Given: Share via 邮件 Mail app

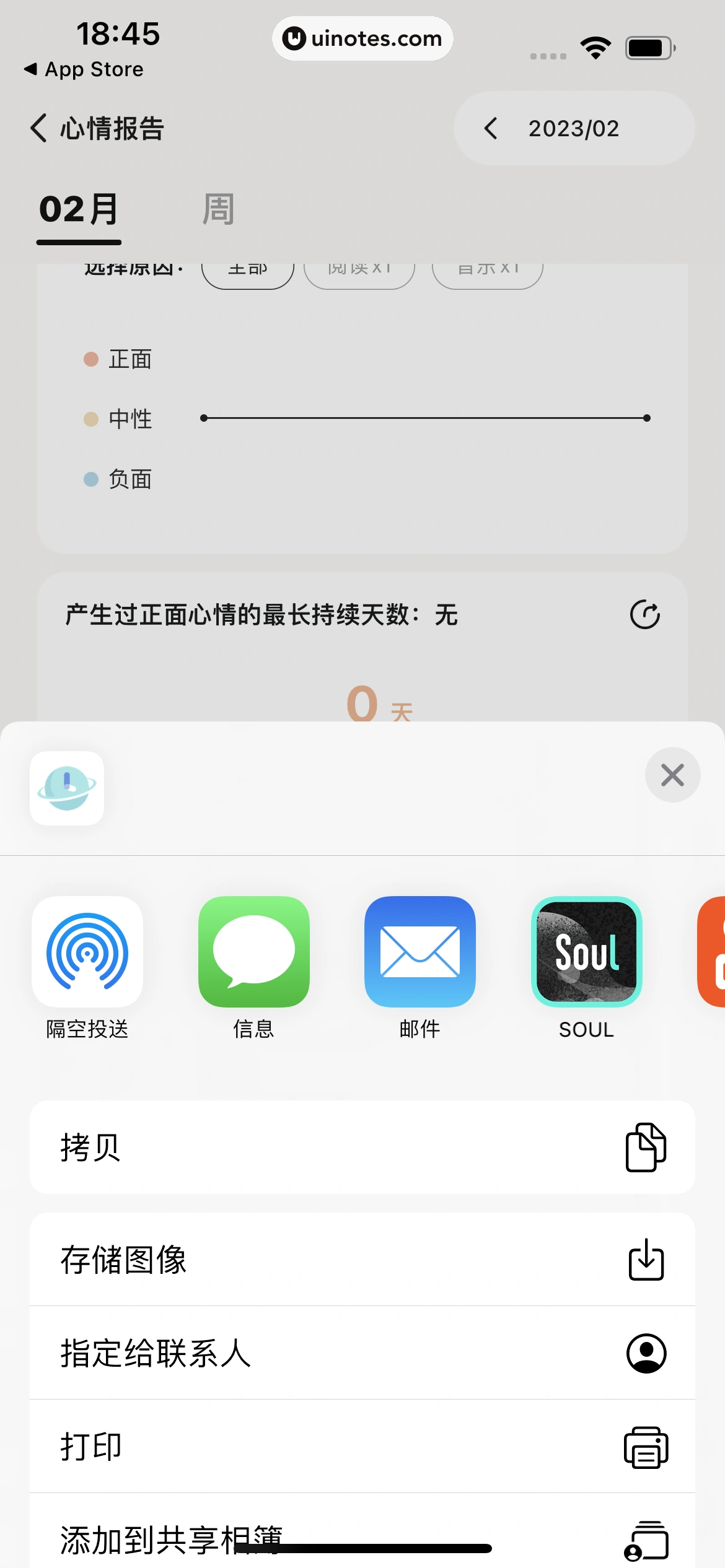Looking at the screenshot, I should click(x=420, y=952).
